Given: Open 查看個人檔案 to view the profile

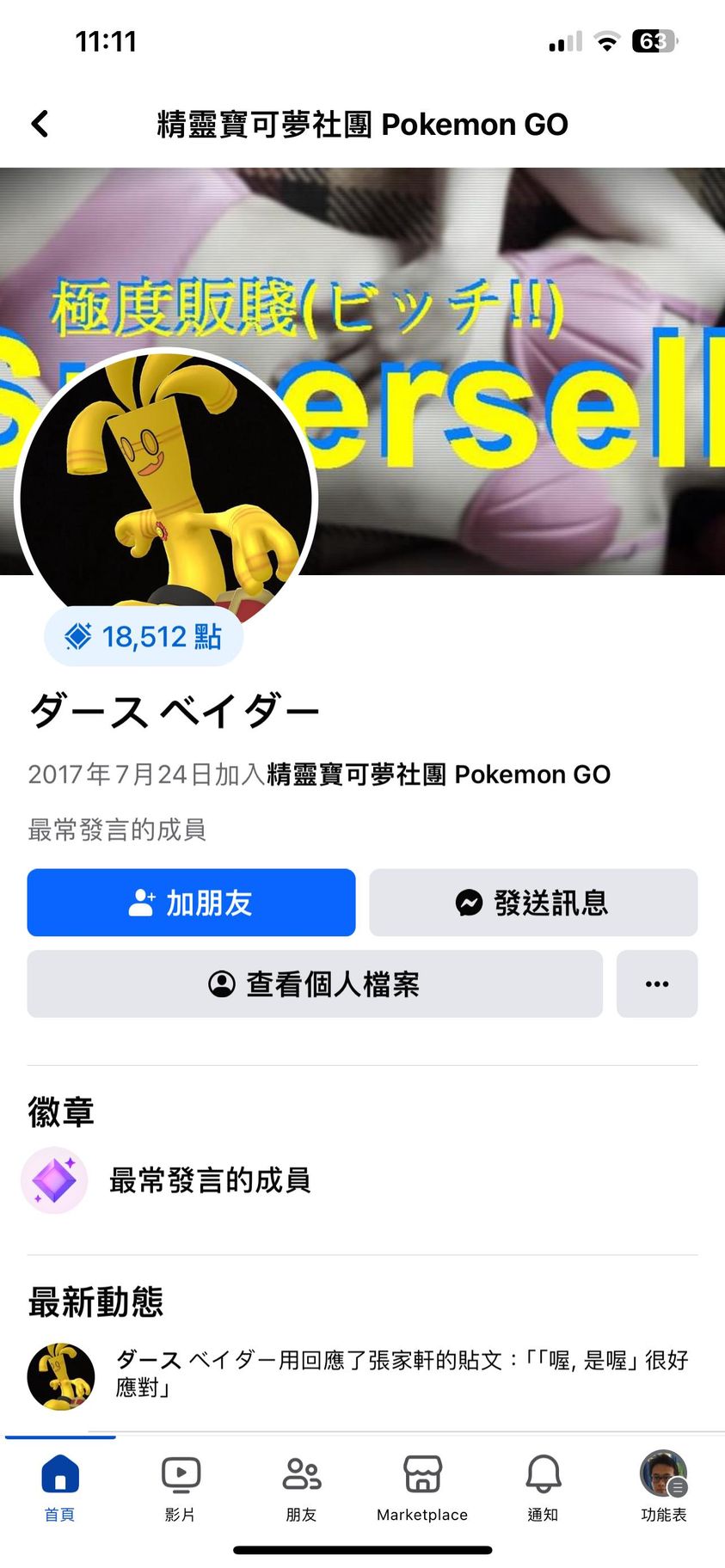Looking at the screenshot, I should coord(315,984).
